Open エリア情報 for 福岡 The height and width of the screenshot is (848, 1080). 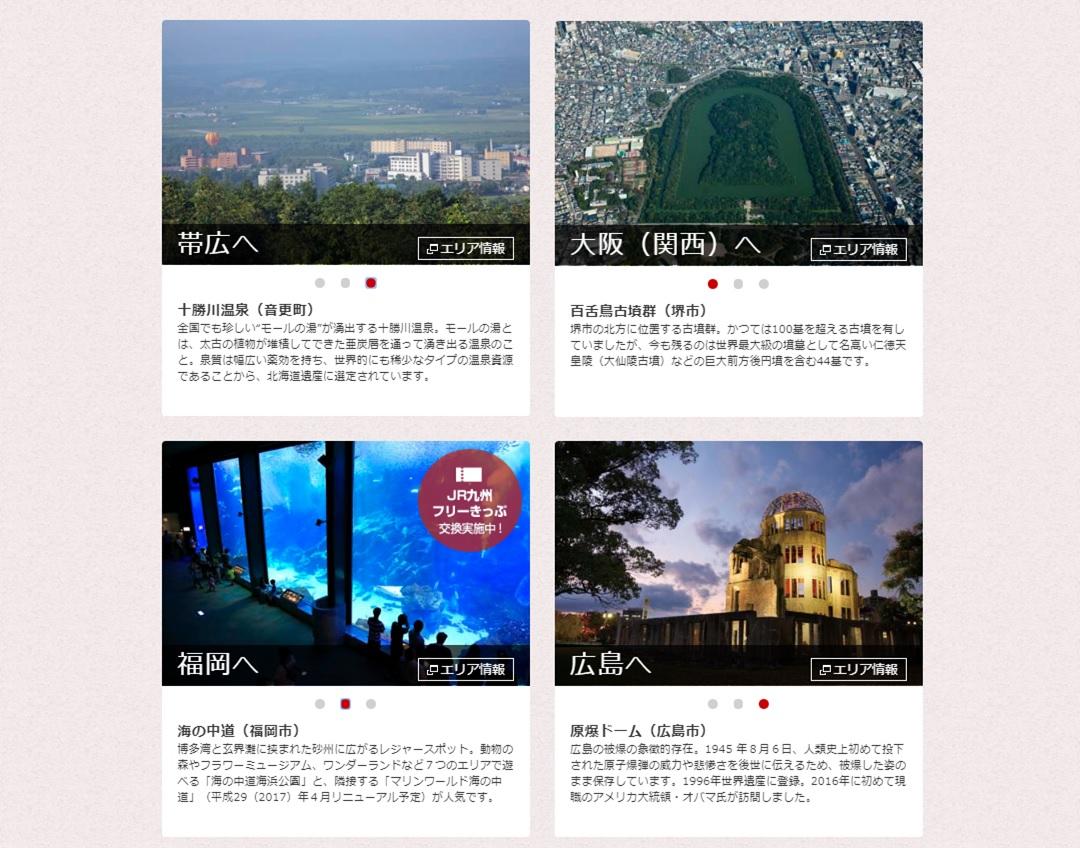pyautogui.click(x=466, y=670)
